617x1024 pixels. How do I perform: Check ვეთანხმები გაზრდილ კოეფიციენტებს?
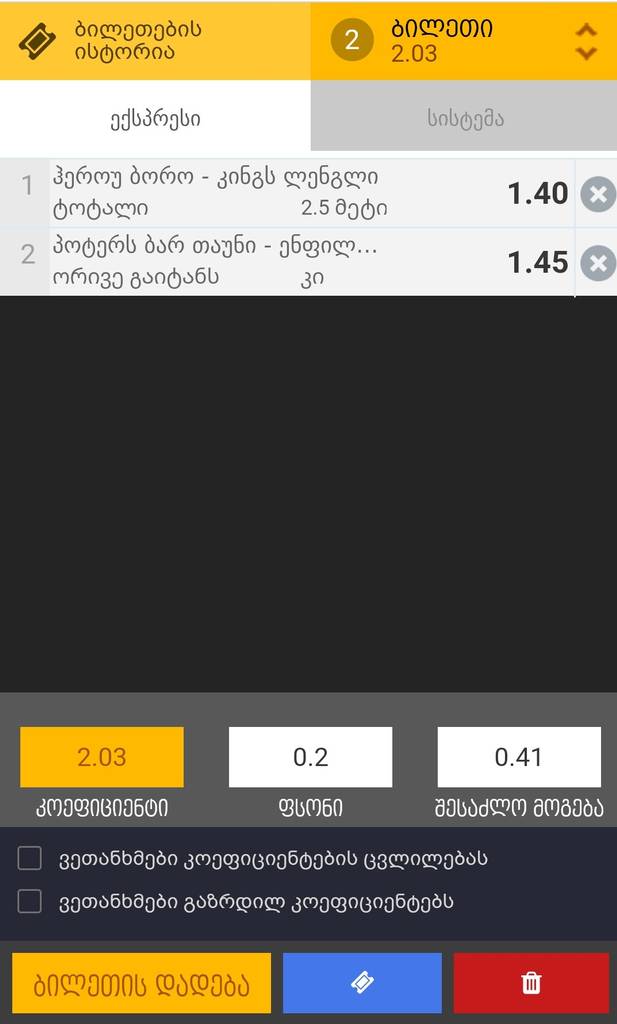tap(30, 901)
